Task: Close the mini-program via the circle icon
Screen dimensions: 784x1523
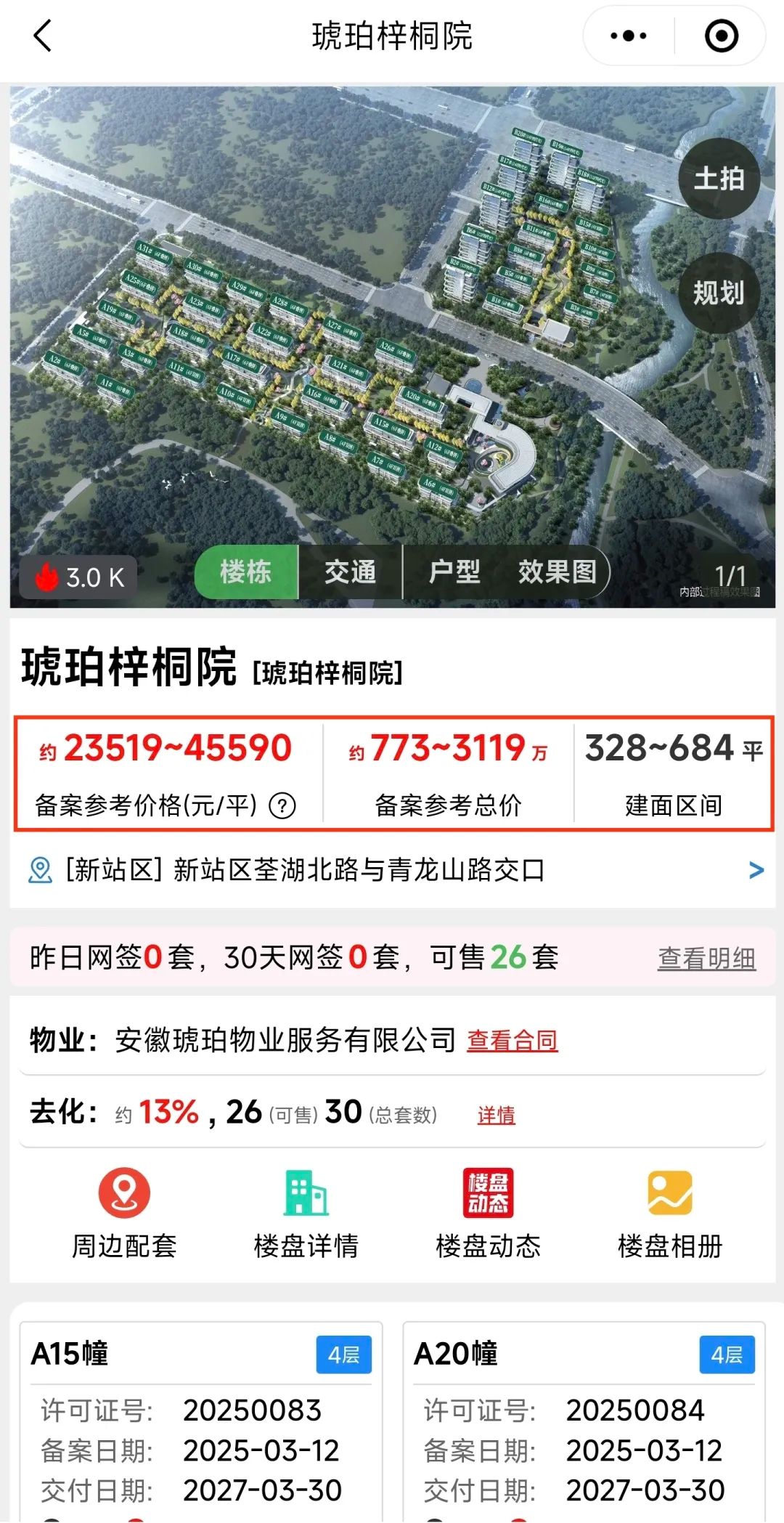Action: 722,36
